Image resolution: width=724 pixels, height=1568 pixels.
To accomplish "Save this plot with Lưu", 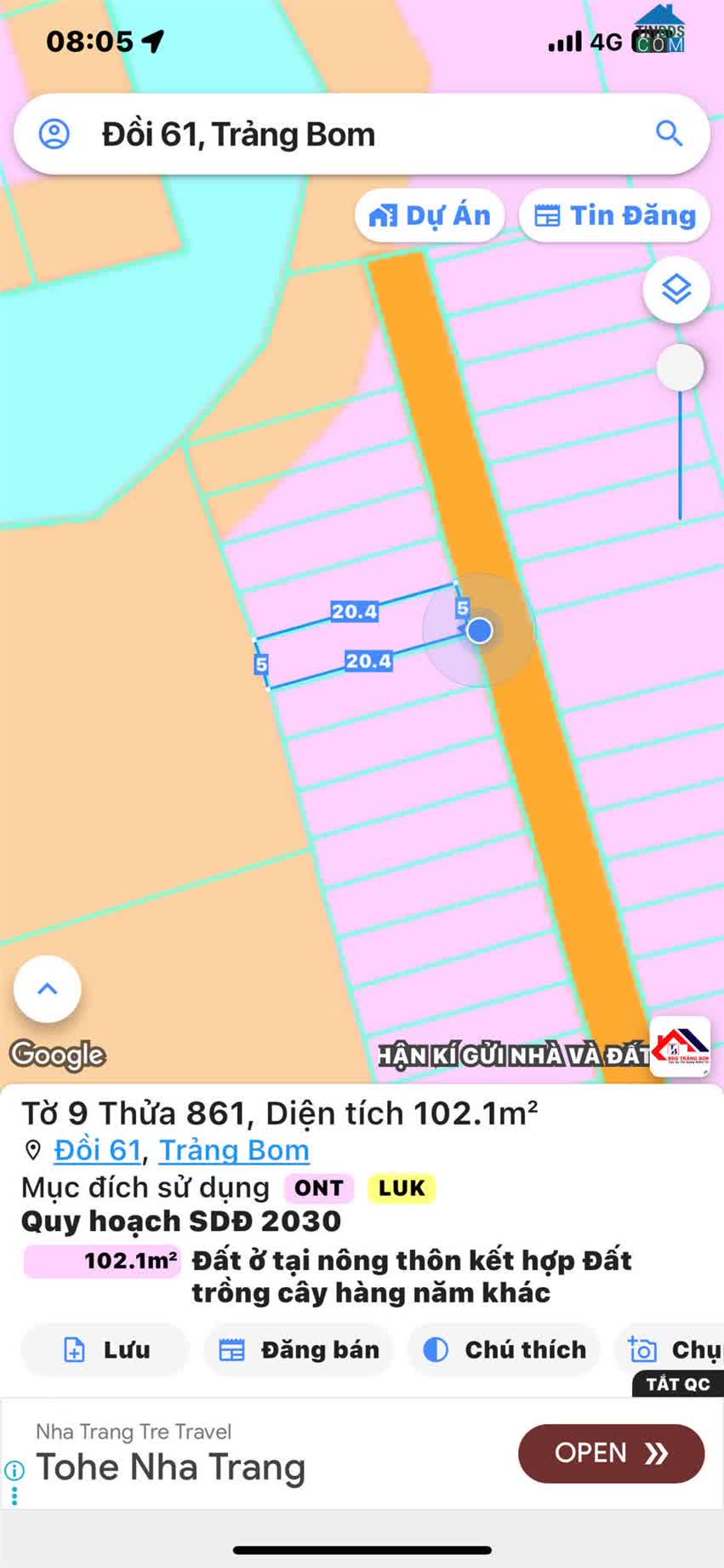I will [x=105, y=1350].
